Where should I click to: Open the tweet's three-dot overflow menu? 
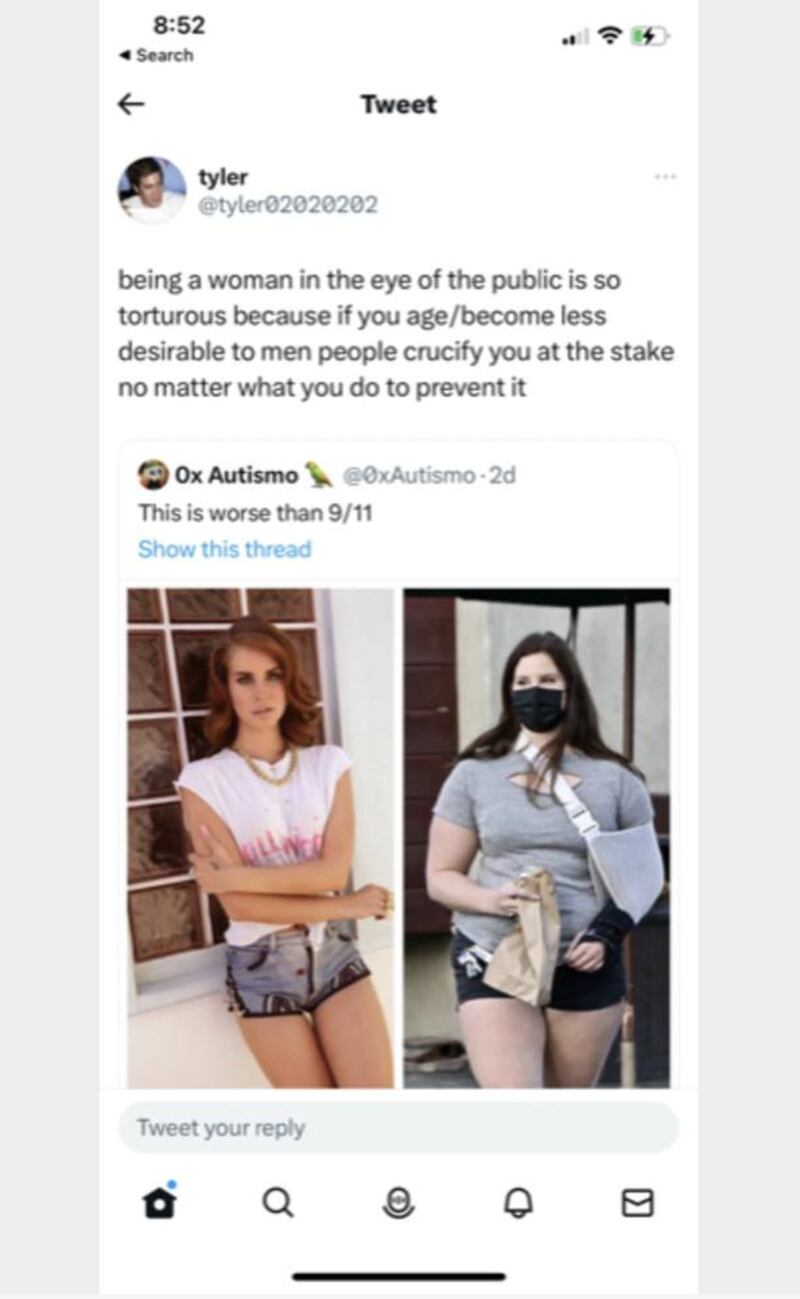665,177
